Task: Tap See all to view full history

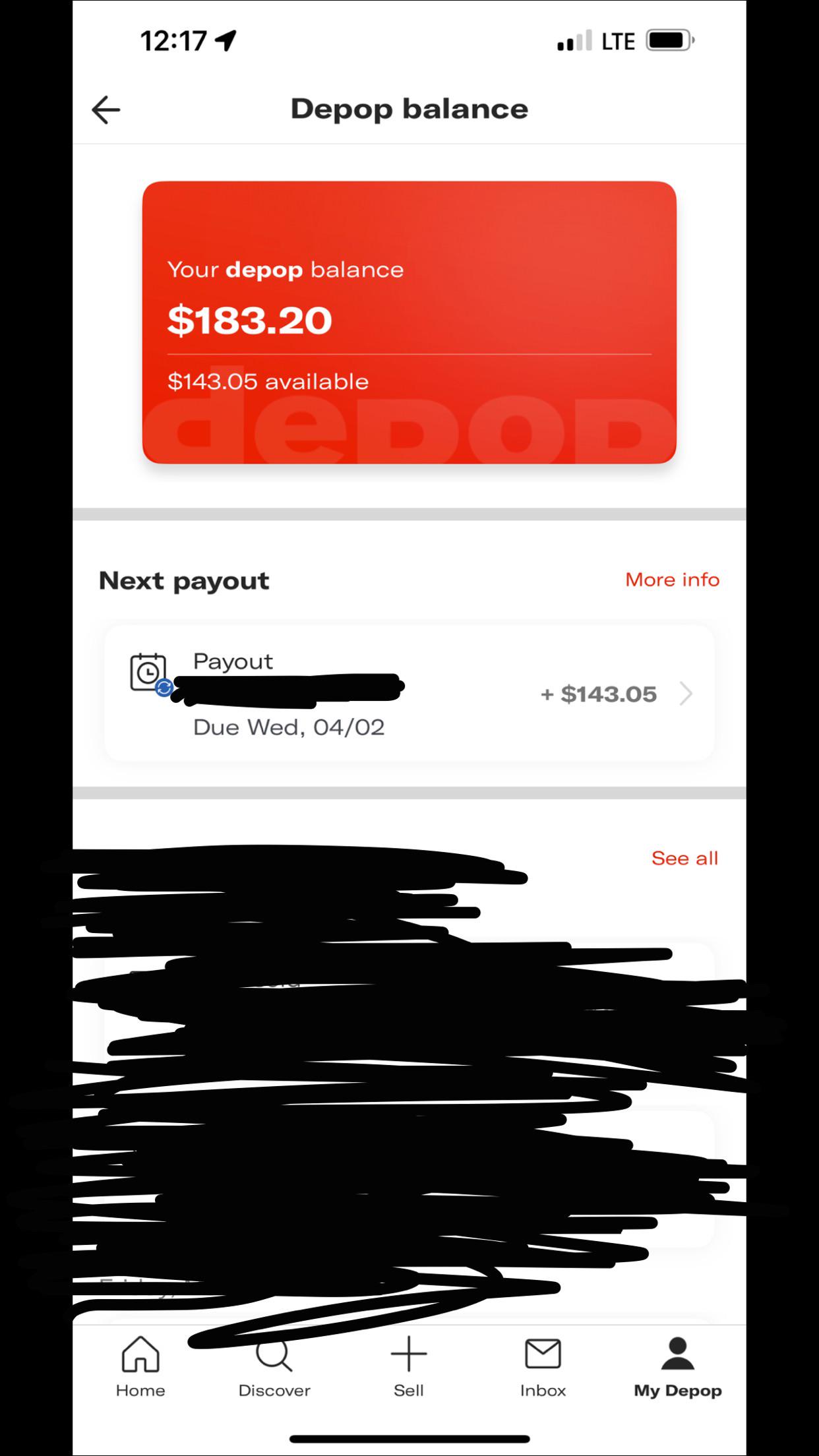Action: coord(684,858)
